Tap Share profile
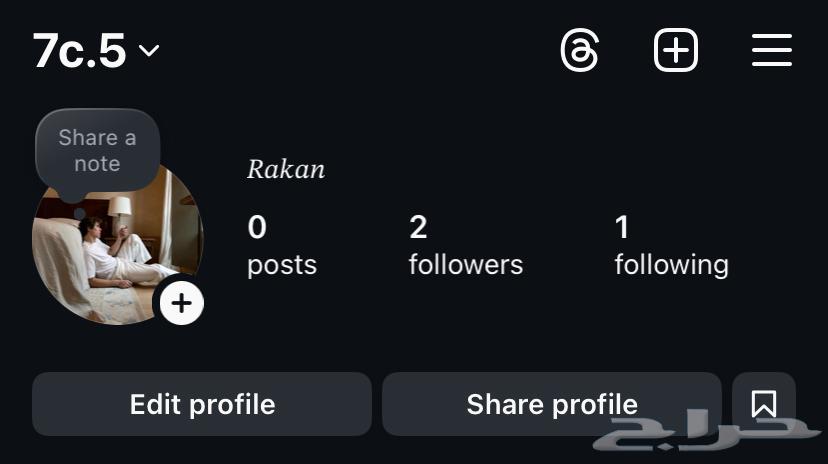Image resolution: width=828 pixels, height=464 pixels. point(551,404)
